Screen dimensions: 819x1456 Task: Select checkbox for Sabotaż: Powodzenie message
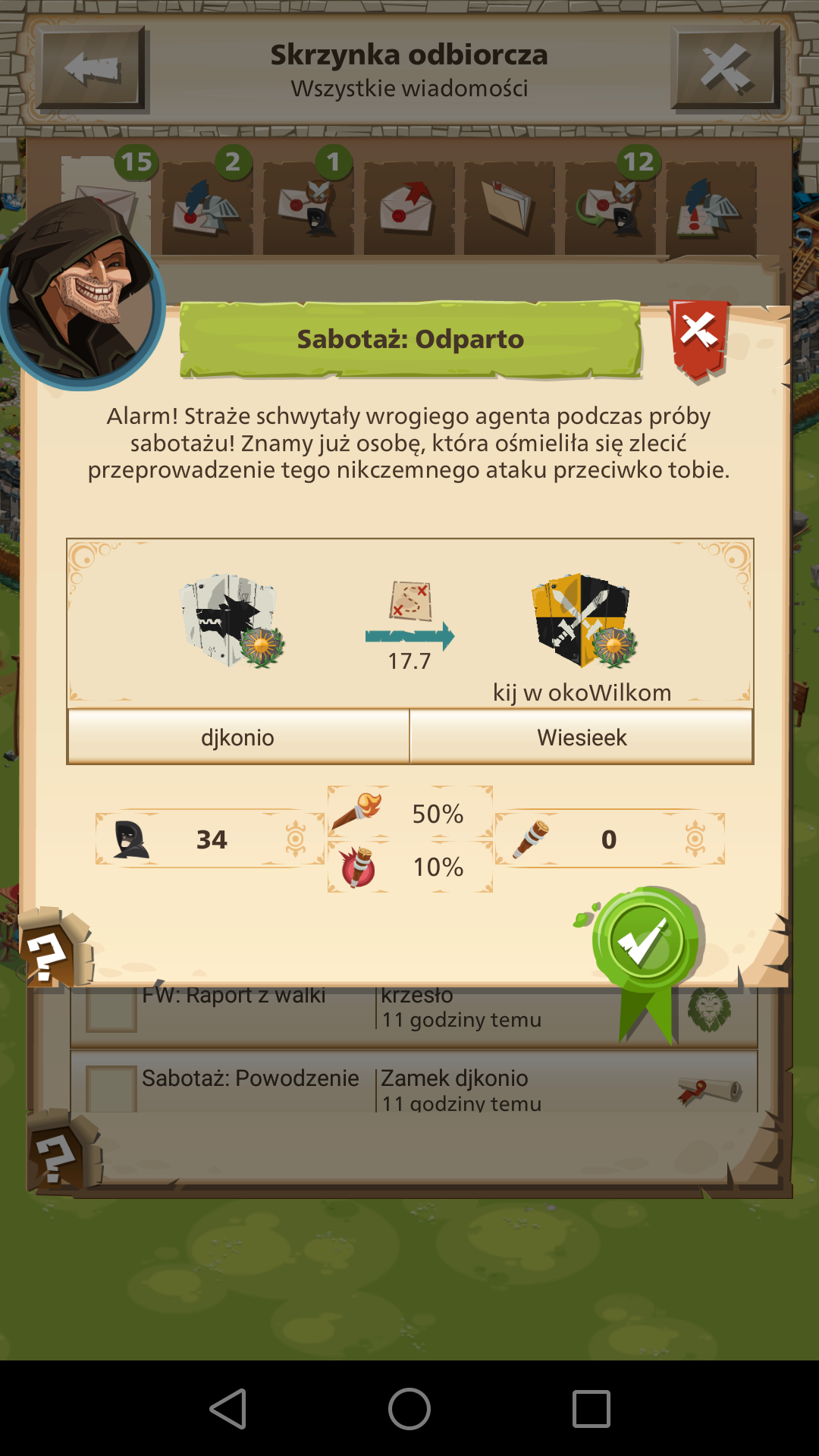click(111, 1090)
